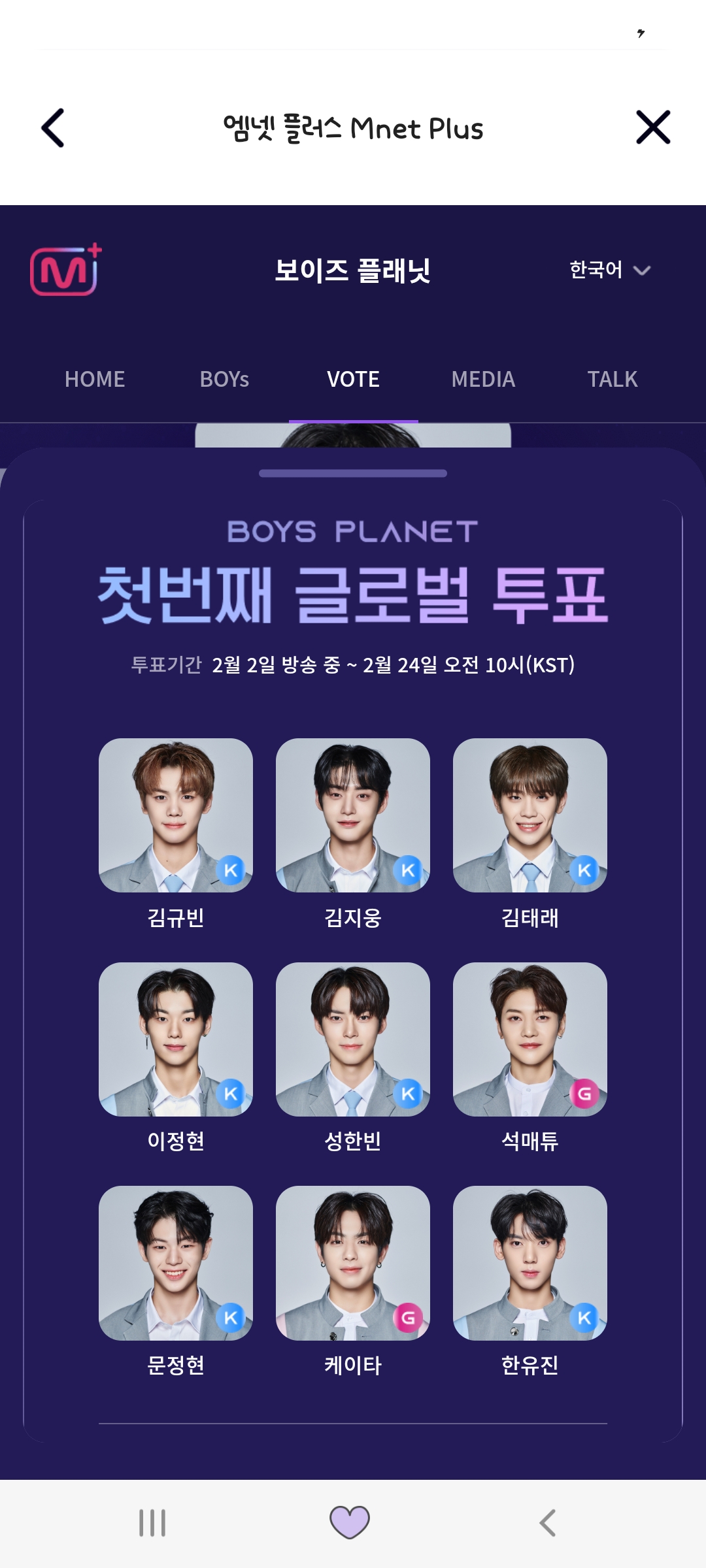Select contestant 이정현
706x1568 pixels.
point(176,1039)
